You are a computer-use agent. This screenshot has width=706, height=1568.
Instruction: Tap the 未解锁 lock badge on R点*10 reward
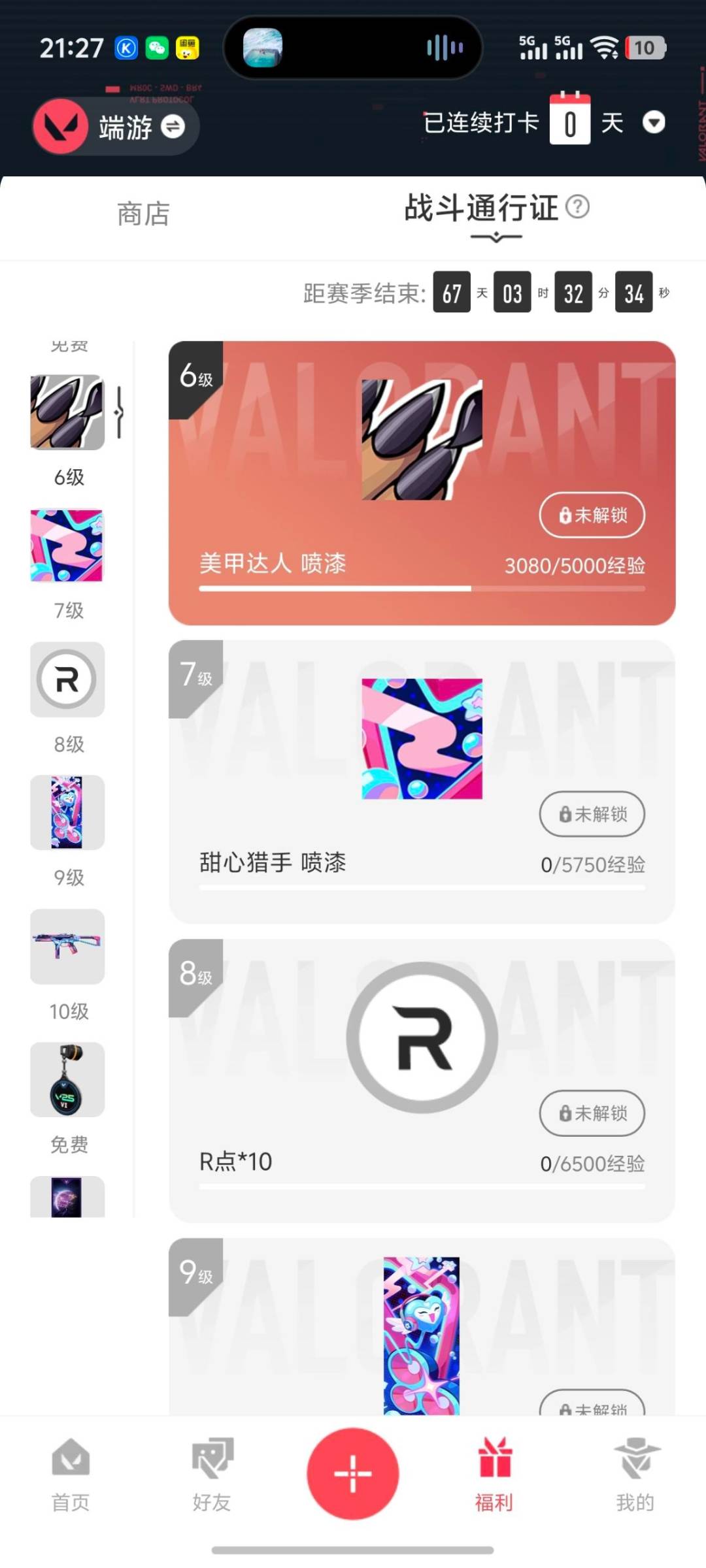(x=592, y=1114)
